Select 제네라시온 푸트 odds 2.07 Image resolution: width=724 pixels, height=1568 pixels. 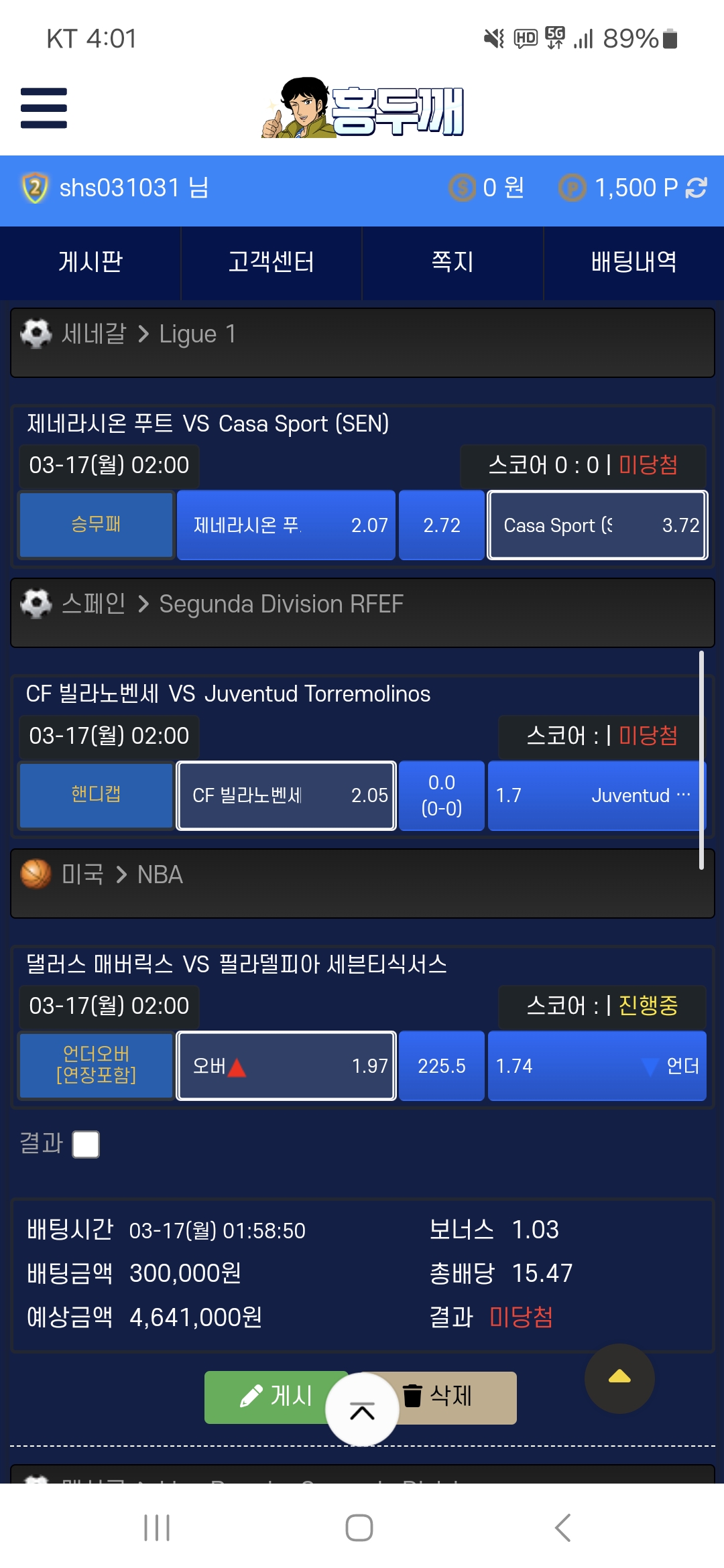pyautogui.click(x=286, y=525)
